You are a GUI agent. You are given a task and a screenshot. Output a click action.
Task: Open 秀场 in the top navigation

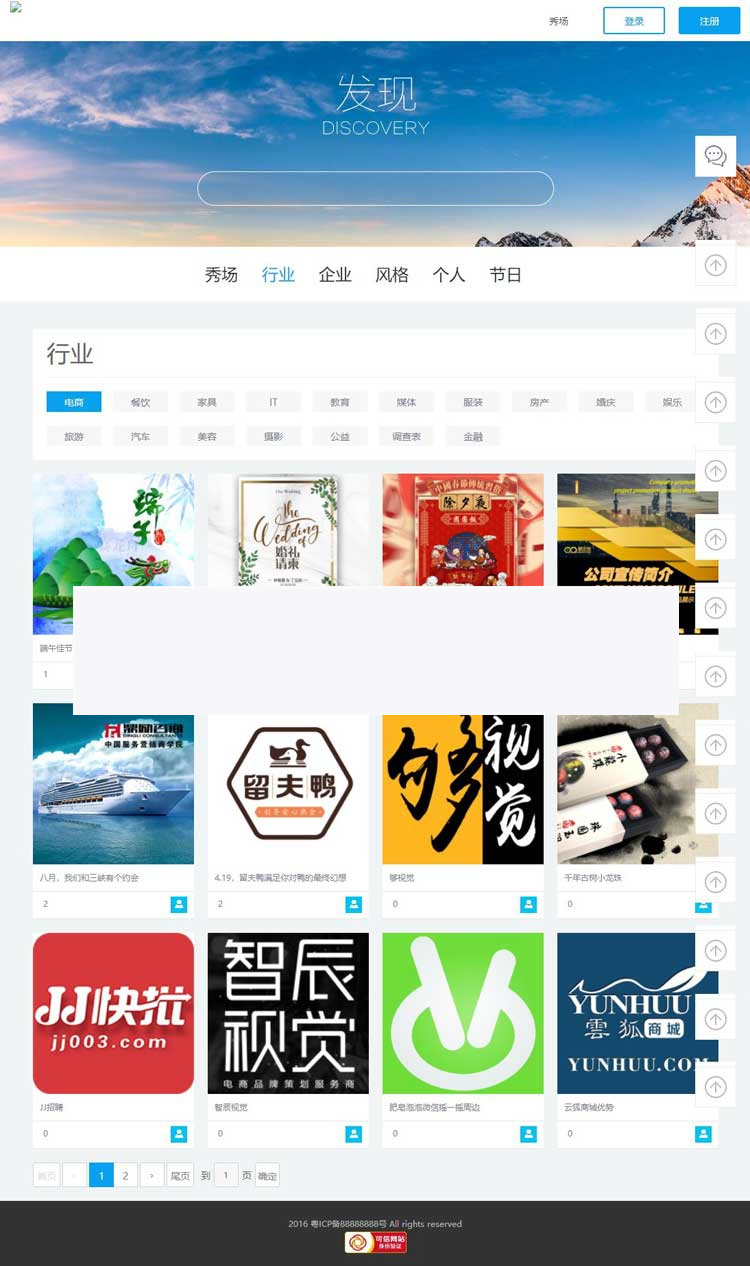click(559, 21)
